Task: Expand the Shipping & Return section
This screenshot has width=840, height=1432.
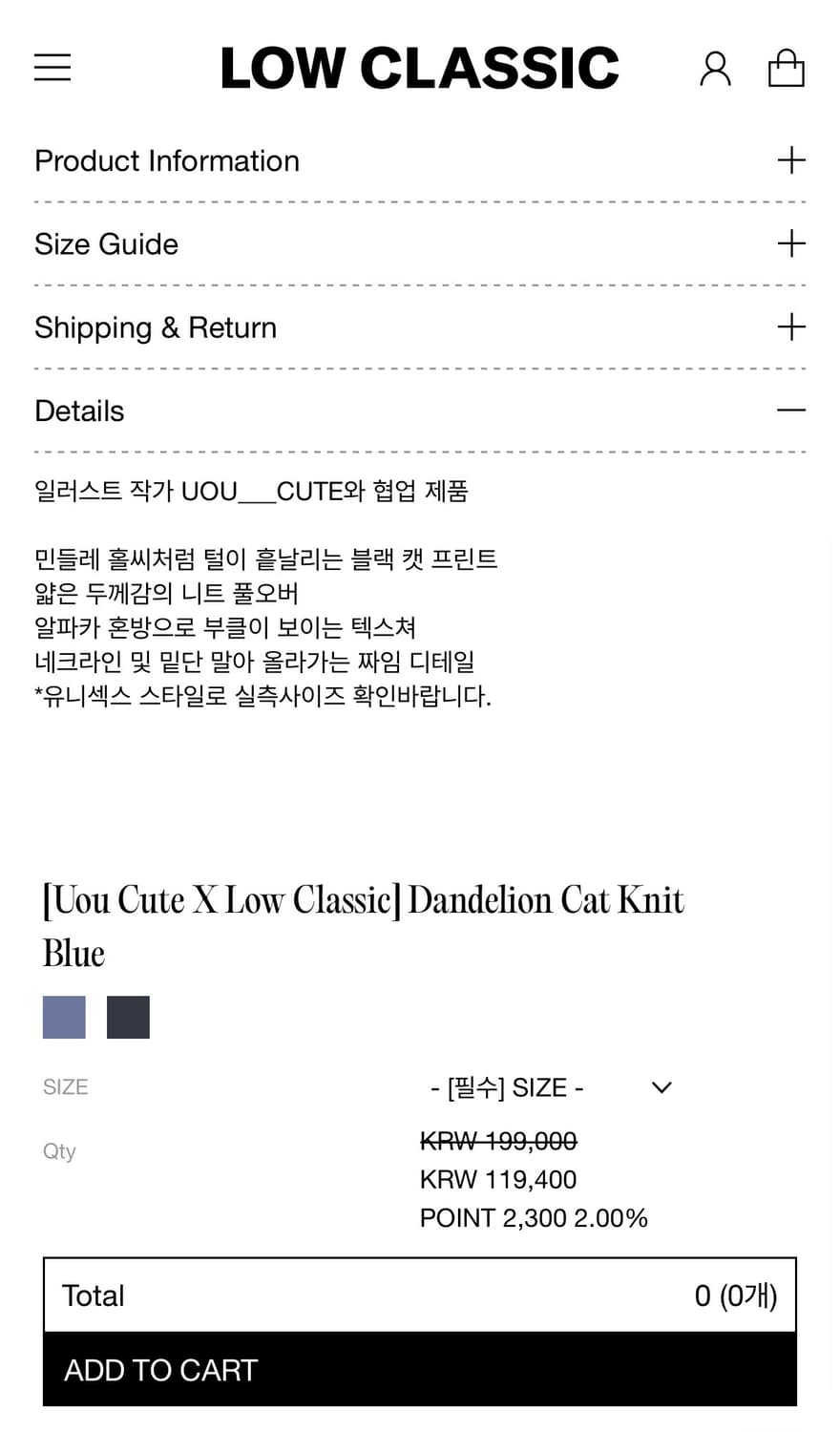Action: (x=156, y=326)
